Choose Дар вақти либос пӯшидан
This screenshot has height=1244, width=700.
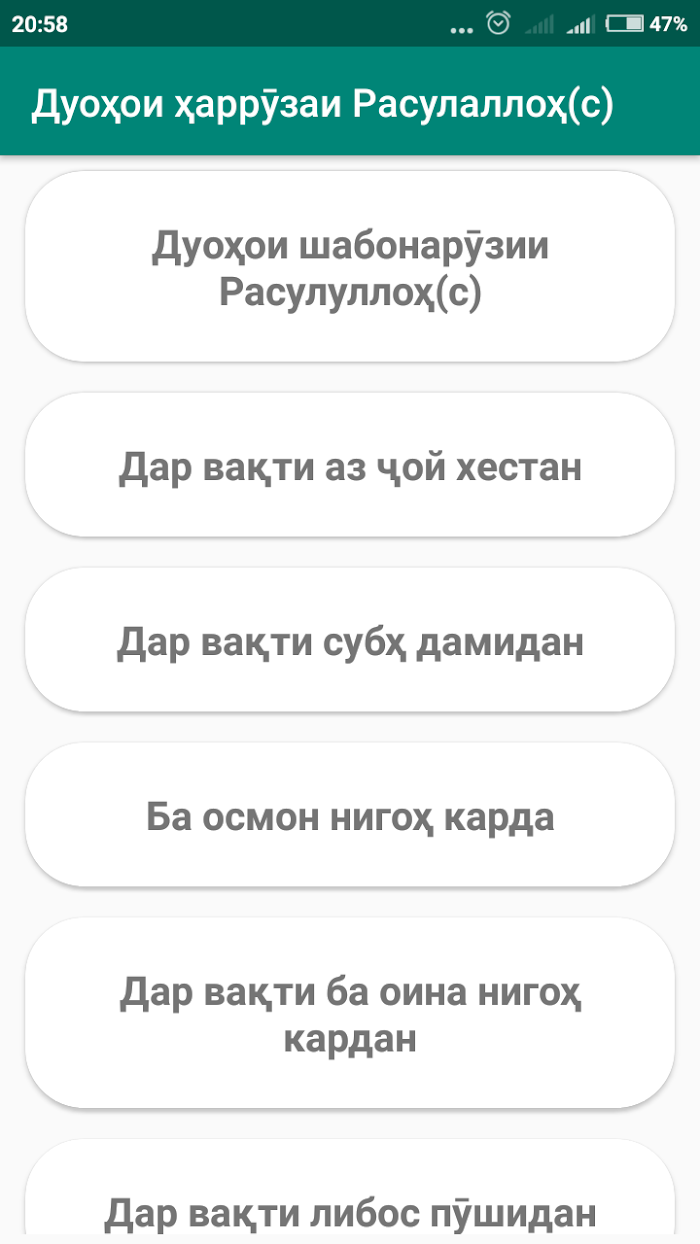coord(350,1190)
